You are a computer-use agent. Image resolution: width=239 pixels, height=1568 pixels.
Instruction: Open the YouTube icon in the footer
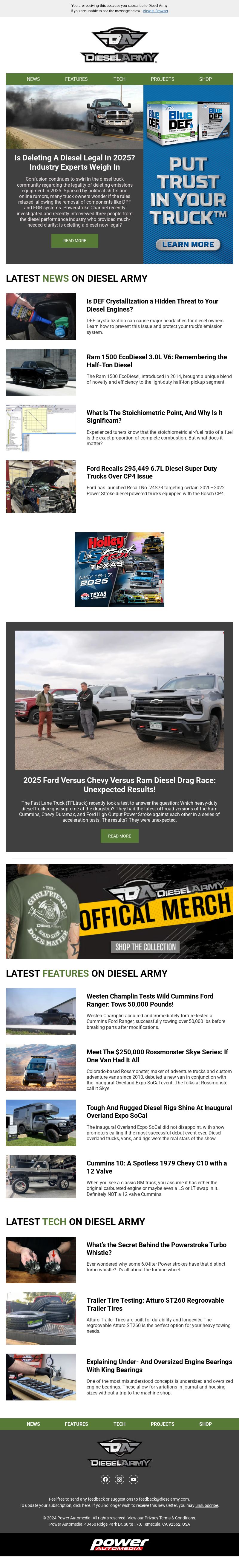(x=134, y=1480)
